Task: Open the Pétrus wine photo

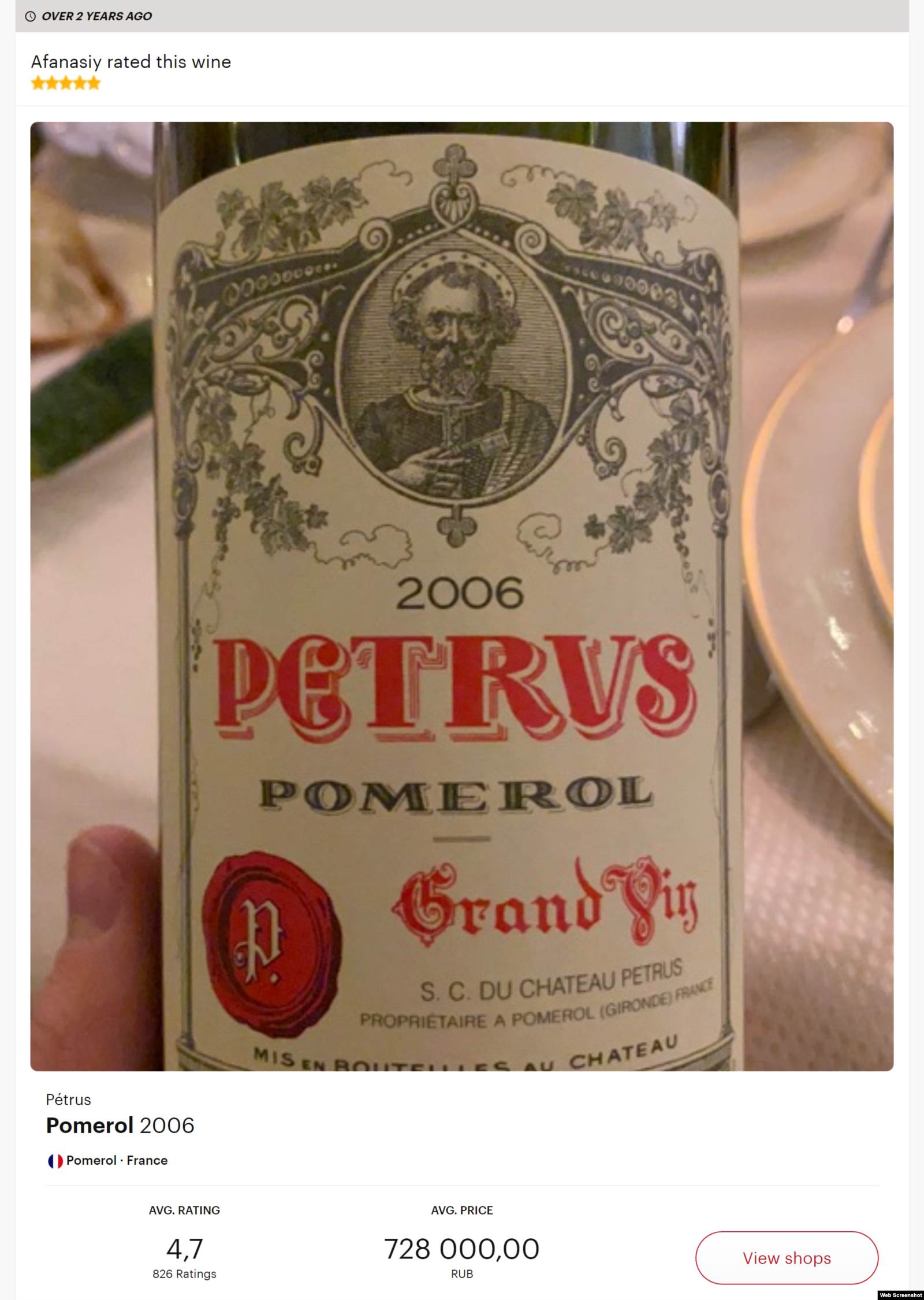Action: [x=461, y=595]
